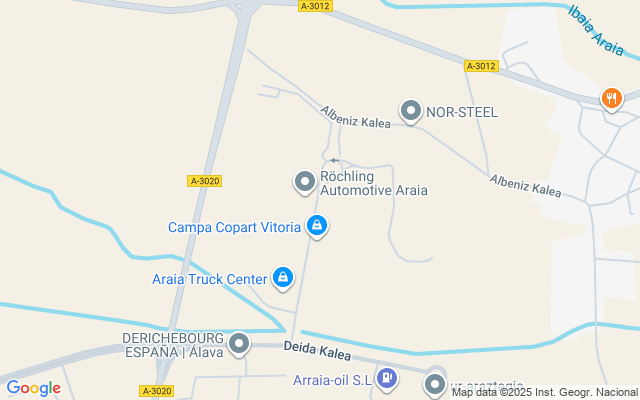The image size is (640, 400).
Task: Select the DERICHEBOURG ESPAÑA Álava pin
Action: (239, 344)
